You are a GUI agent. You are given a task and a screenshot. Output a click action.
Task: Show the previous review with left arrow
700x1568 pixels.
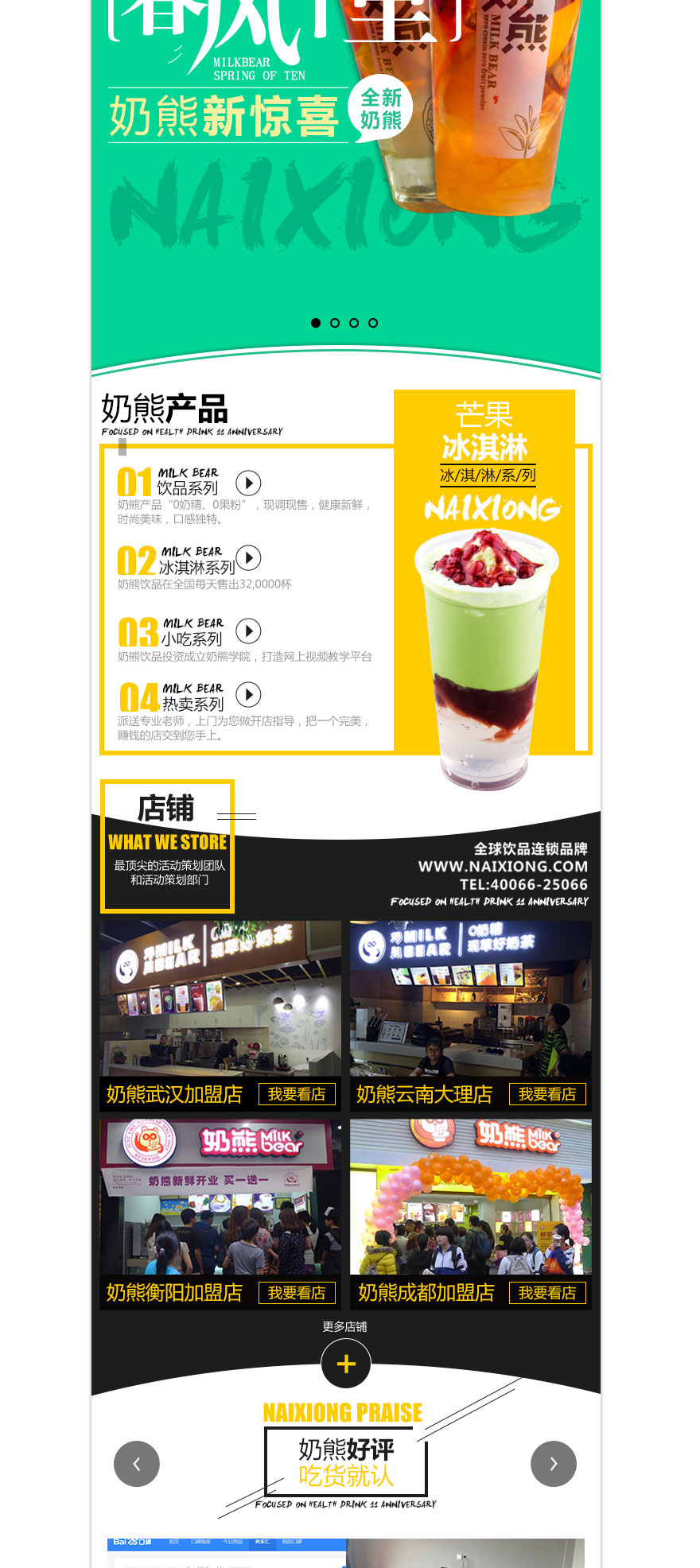coord(137,1464)
